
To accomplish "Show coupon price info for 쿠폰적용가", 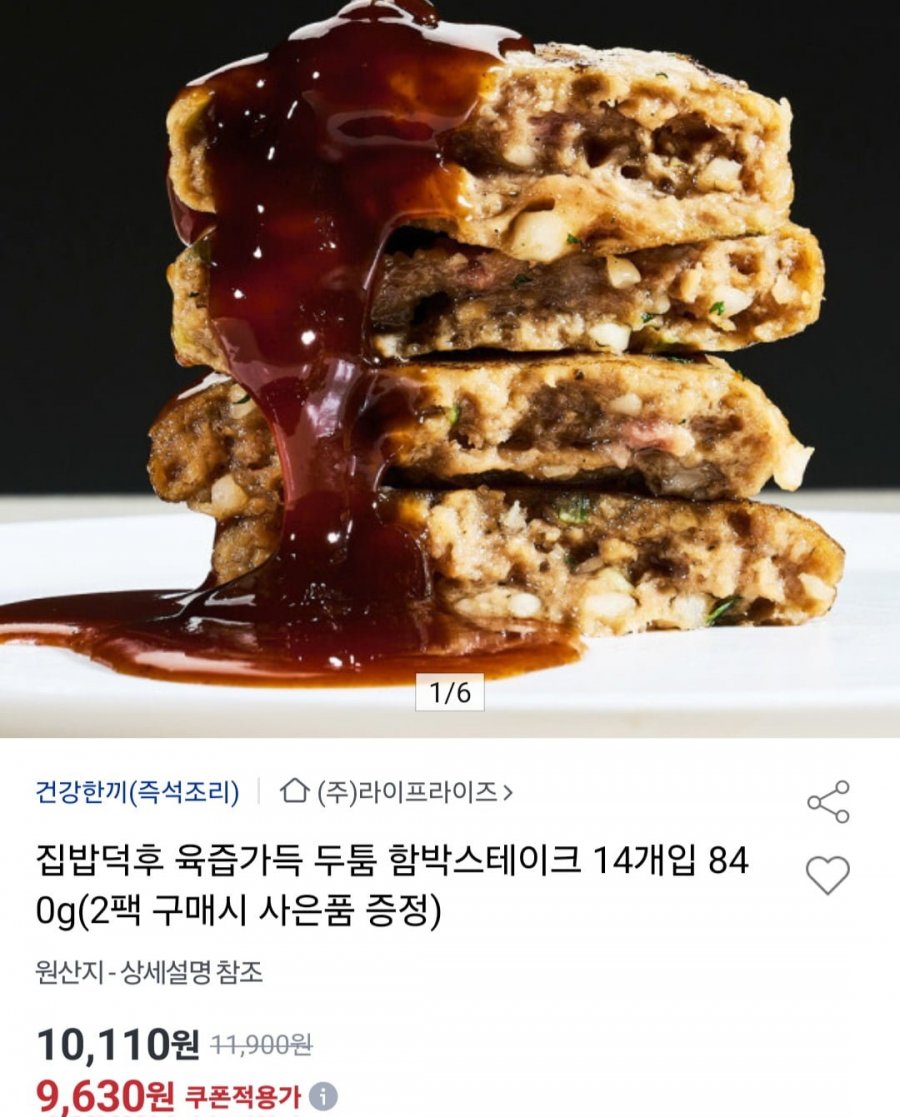I will click(x=322, y=1097).
